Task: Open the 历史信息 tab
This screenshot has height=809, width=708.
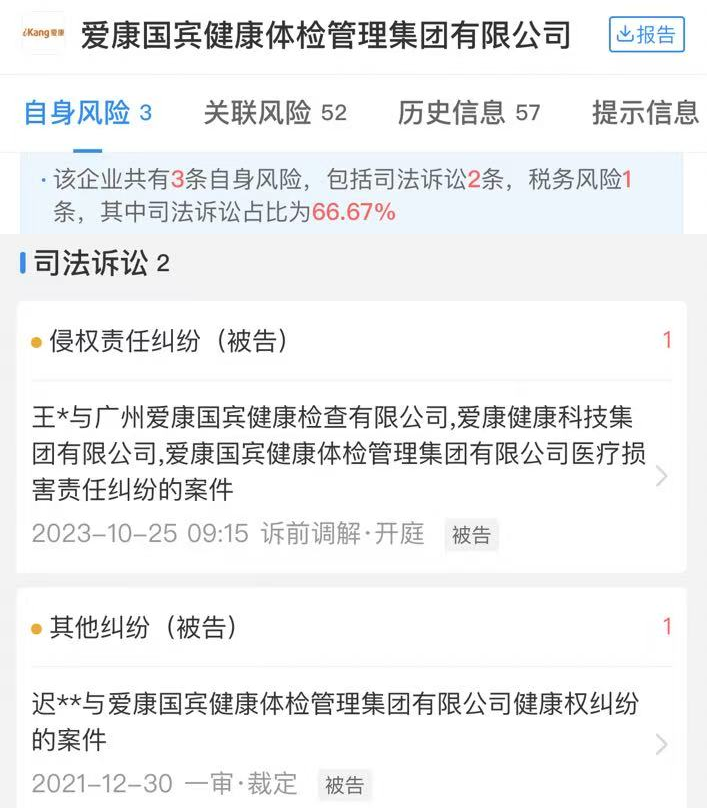Action: [469, 112]
